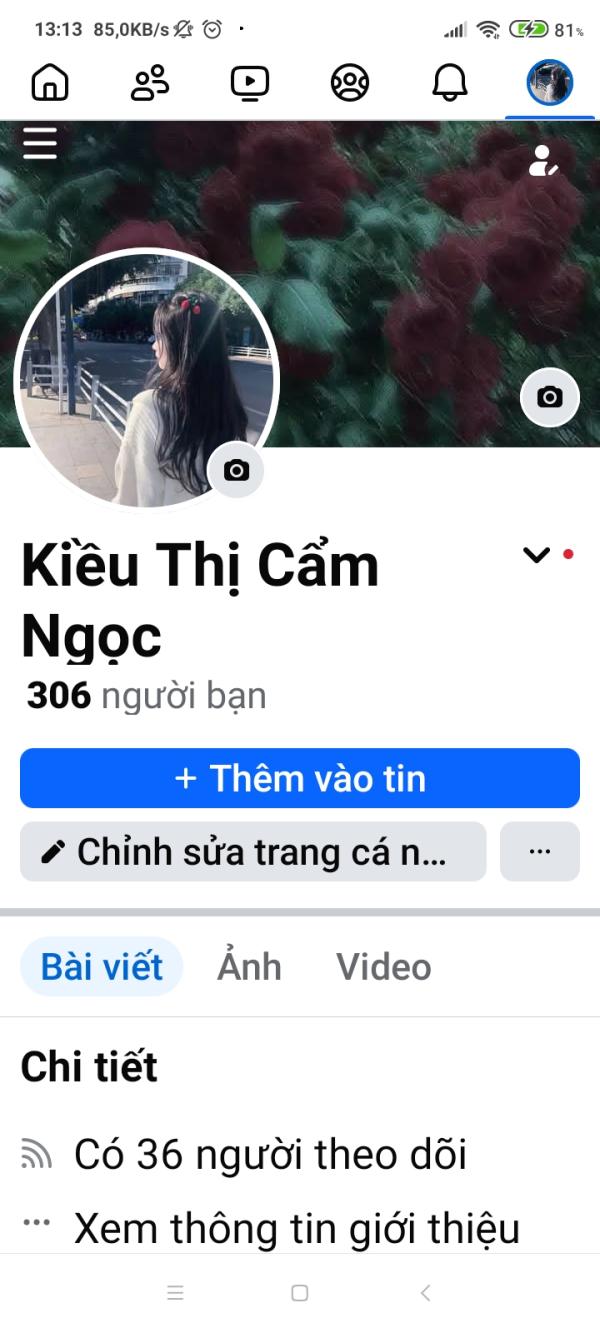Switch to the Ảnh tab
The width and height of the screenshot is (600, 1333).
click(x=249, y=967)
